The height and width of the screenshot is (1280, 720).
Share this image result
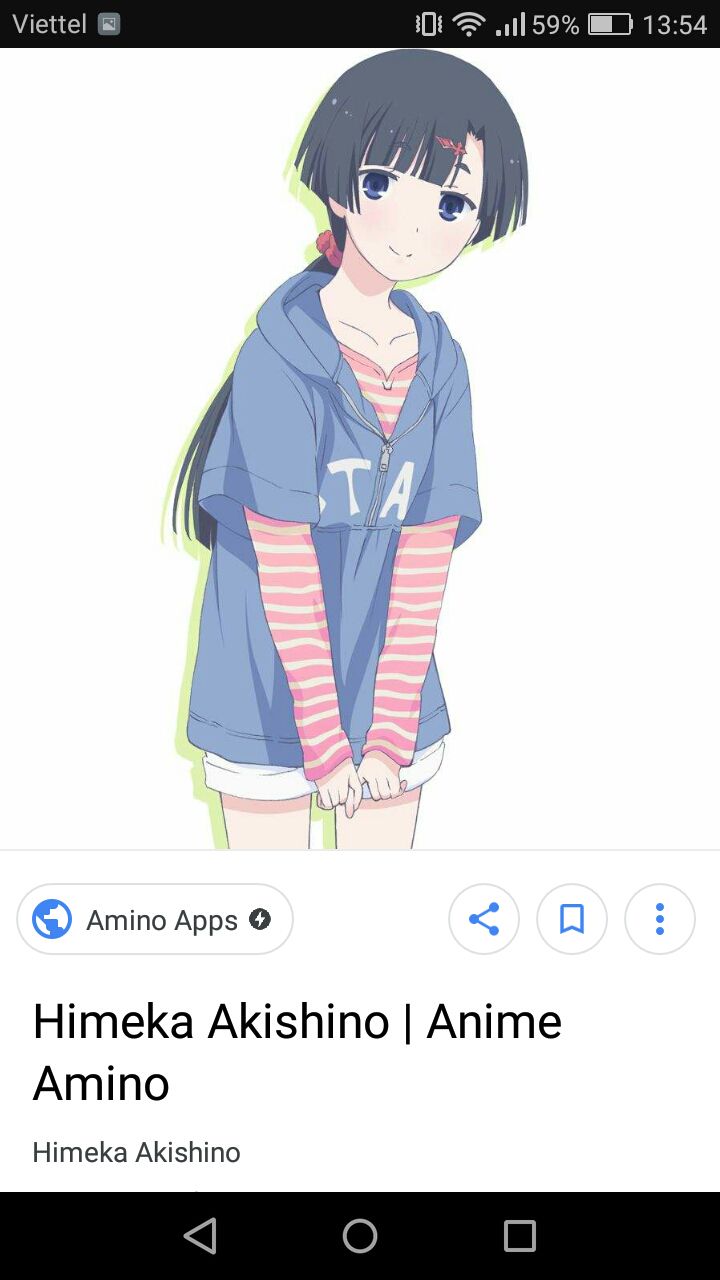[484, 919]
